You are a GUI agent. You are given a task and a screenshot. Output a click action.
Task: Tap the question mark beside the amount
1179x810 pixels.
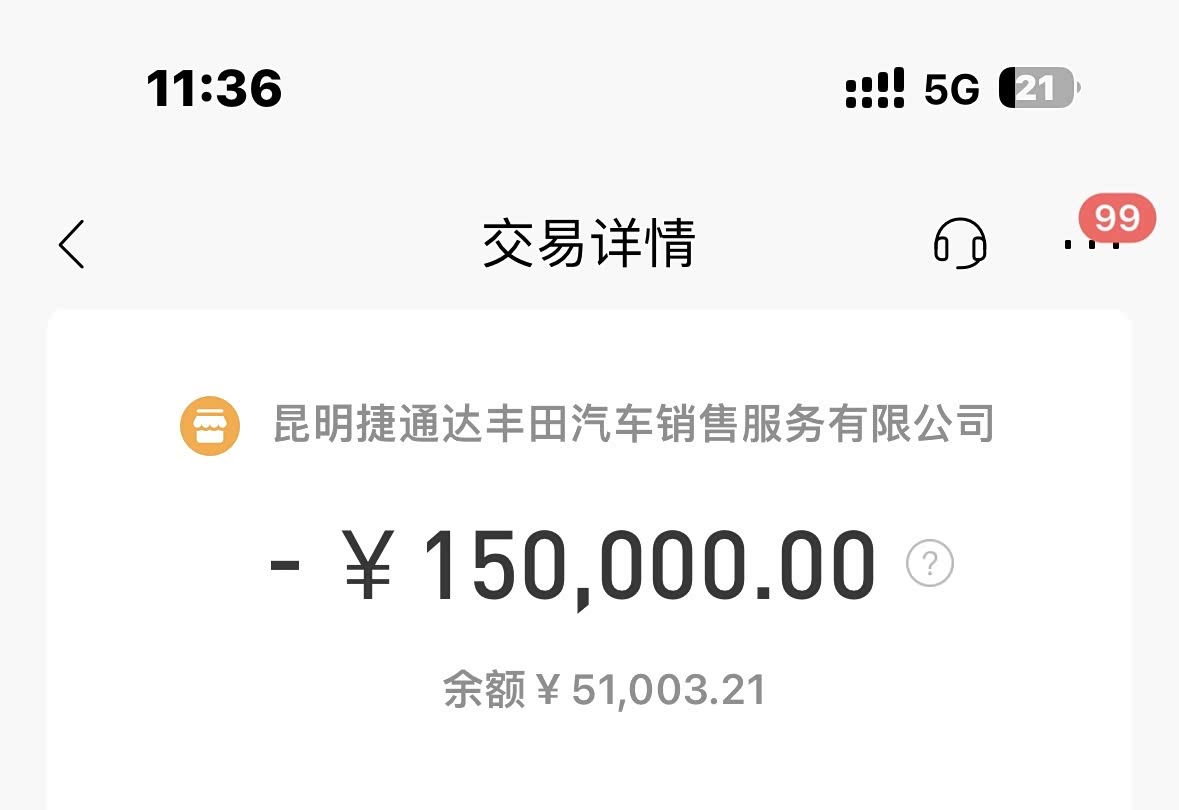929,563
